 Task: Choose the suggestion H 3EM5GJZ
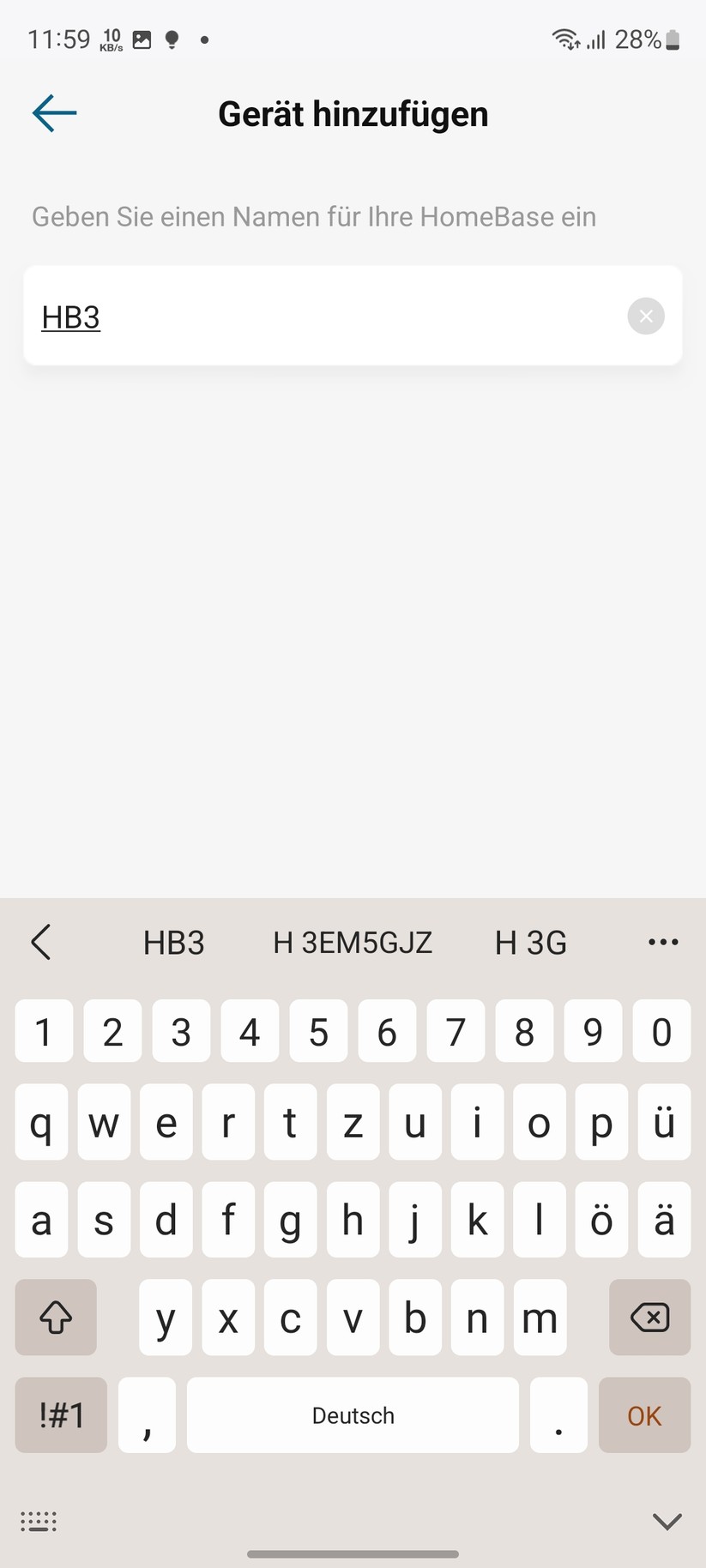[x=353, y=942]
